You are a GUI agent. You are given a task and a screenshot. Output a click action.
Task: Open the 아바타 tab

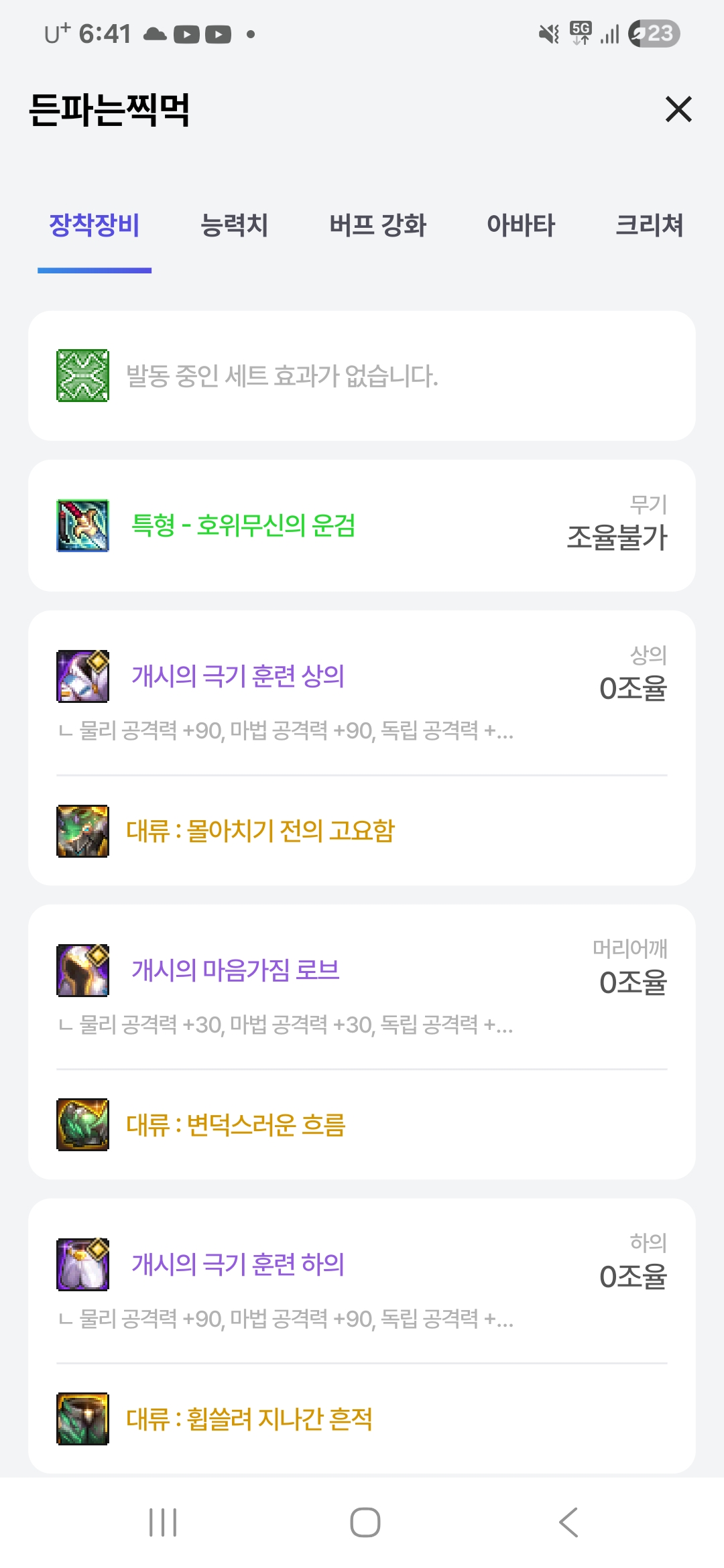521,225
